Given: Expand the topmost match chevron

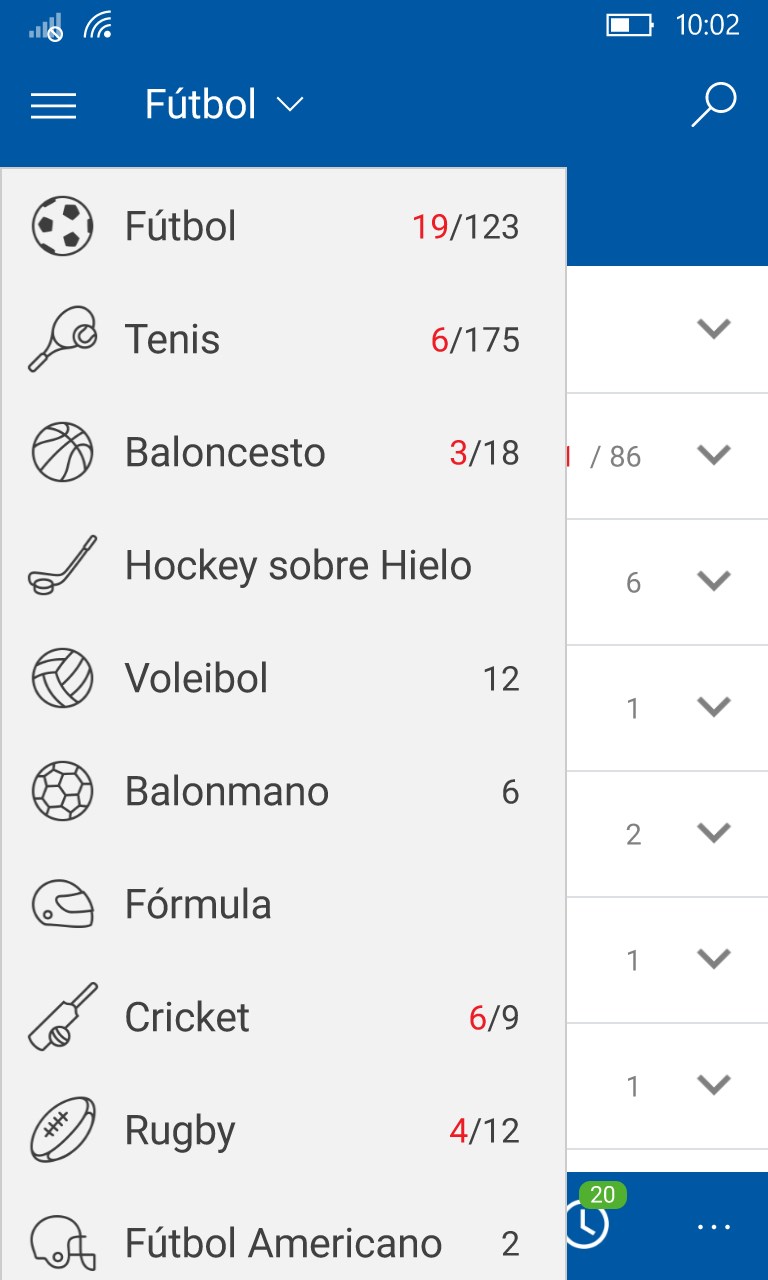Looking at the screenshot, I should (714, 328).
